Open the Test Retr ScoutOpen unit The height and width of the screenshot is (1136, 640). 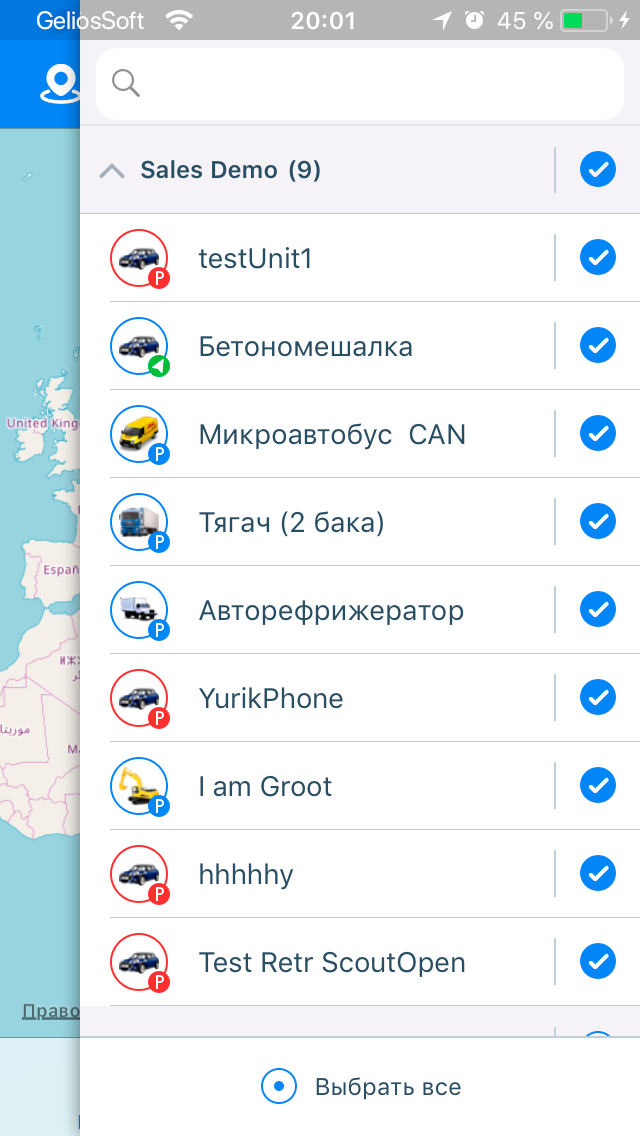pos(332,962)
